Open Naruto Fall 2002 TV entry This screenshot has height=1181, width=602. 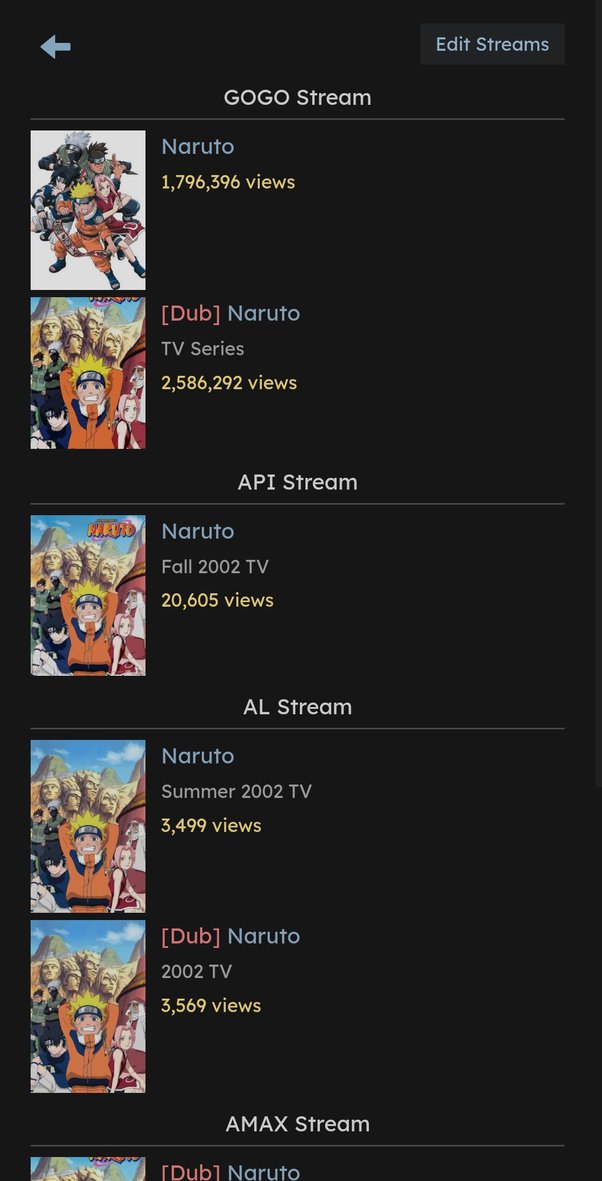(x=198, y=532)
